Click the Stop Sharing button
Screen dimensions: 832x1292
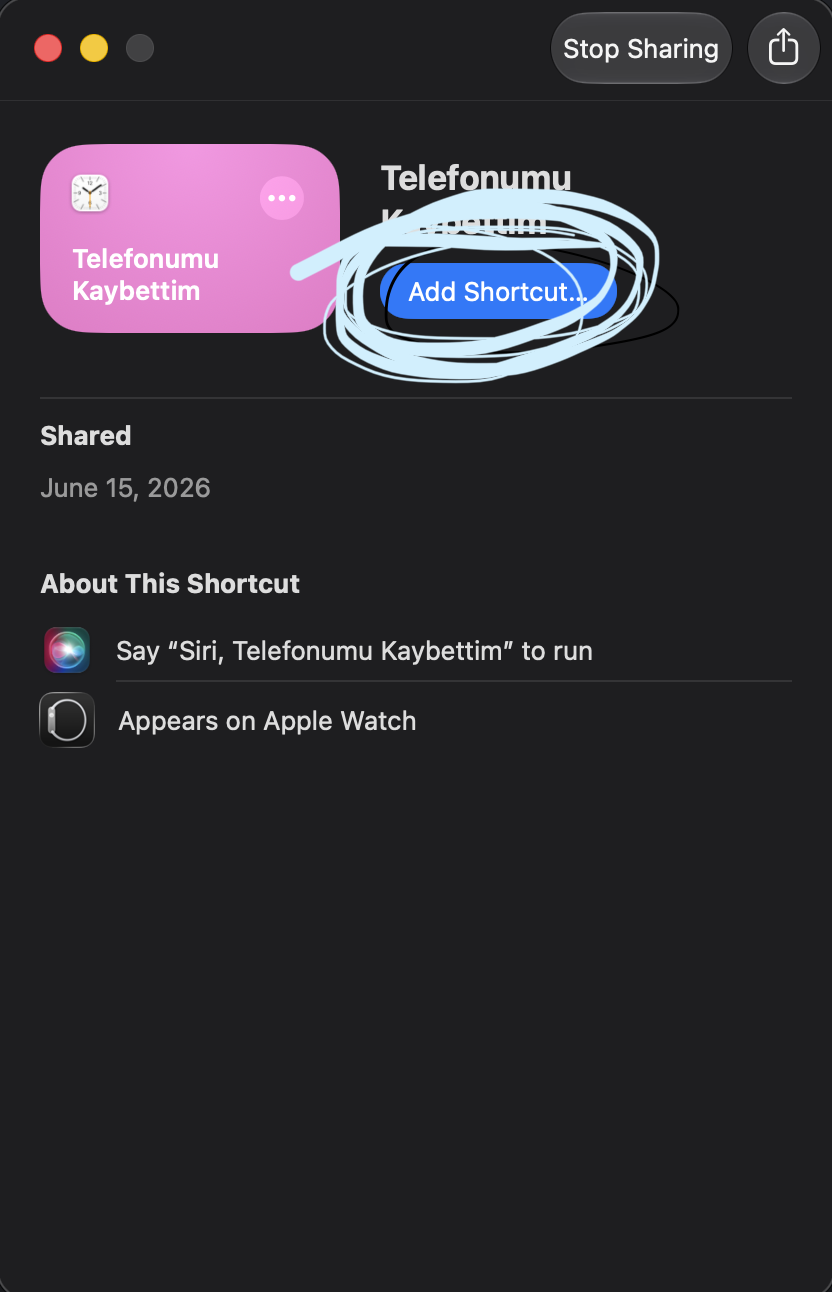click(x=641, y=48)
